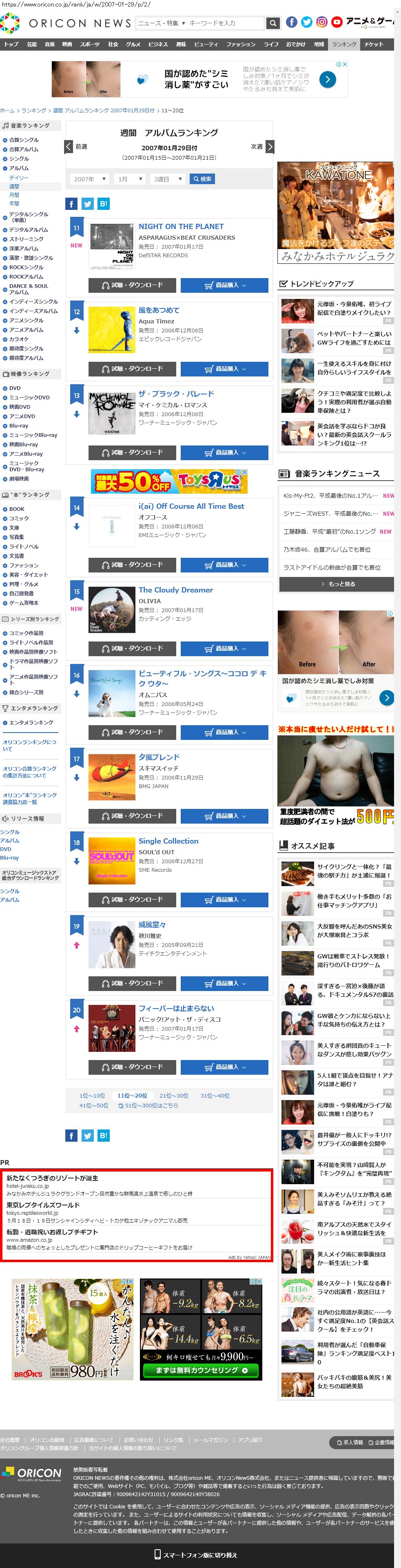Viewport: 401px width, 1568px height.
Task: Tap the blue 検索 button
Action: tap(202, 179)
